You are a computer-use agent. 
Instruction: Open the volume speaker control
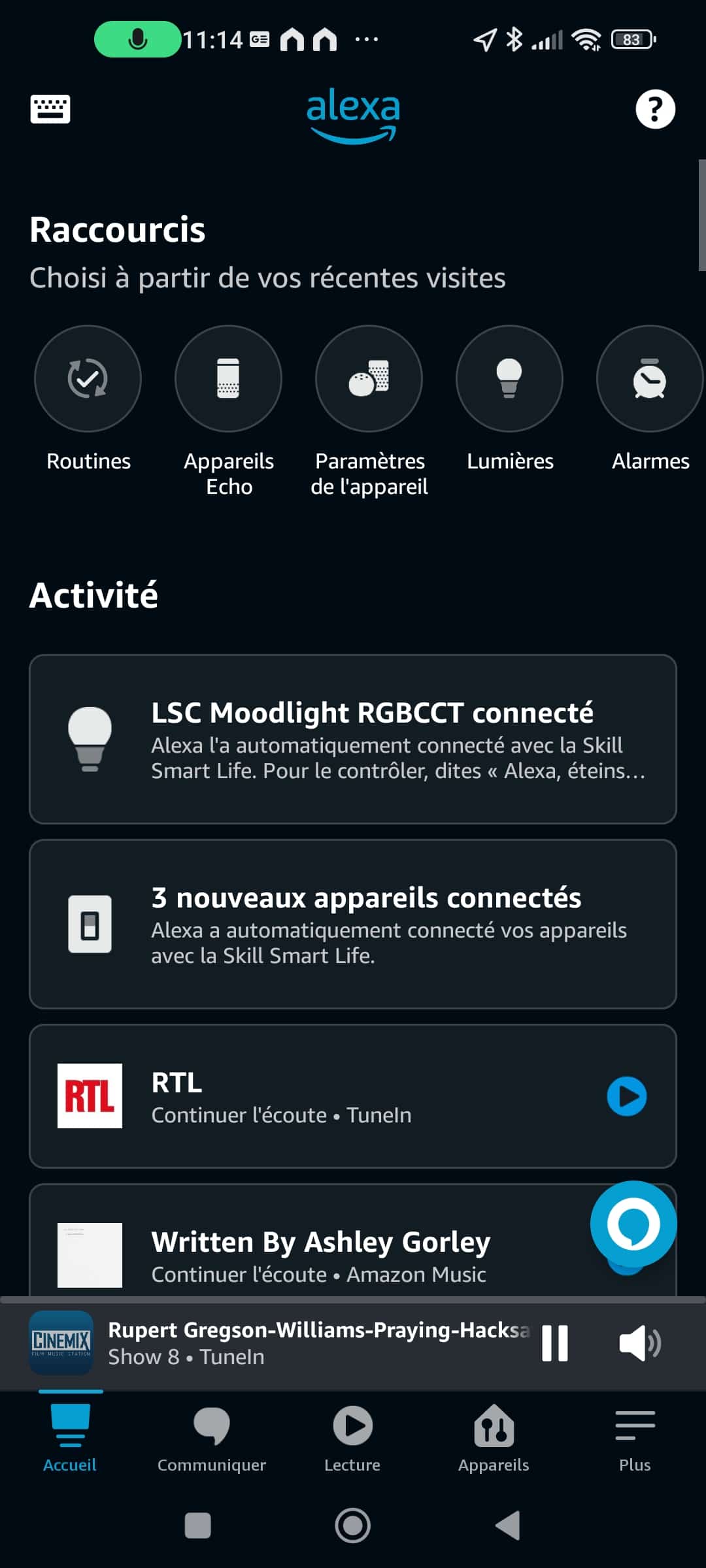[x=639, y=1343]
